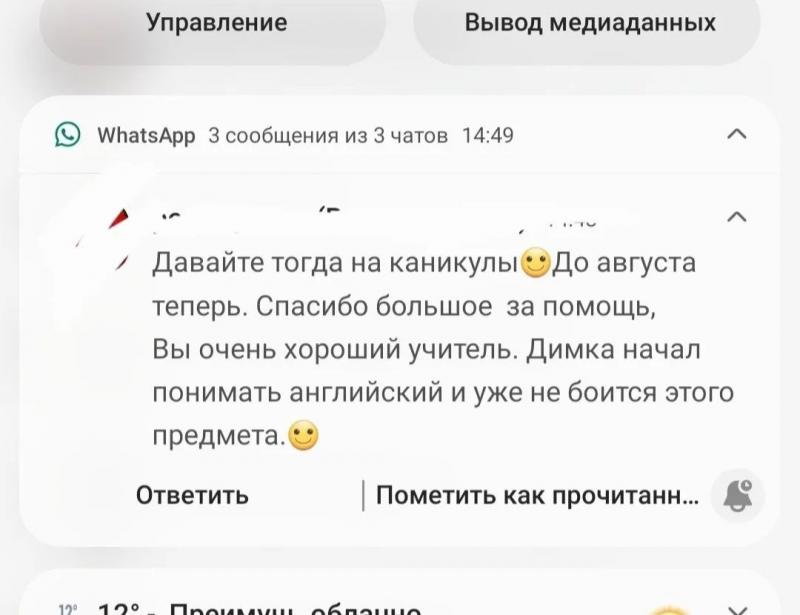Expand the weather notification chevron
Image resolution: width=800 pixels, height=615 pixels.
(737, 609)
